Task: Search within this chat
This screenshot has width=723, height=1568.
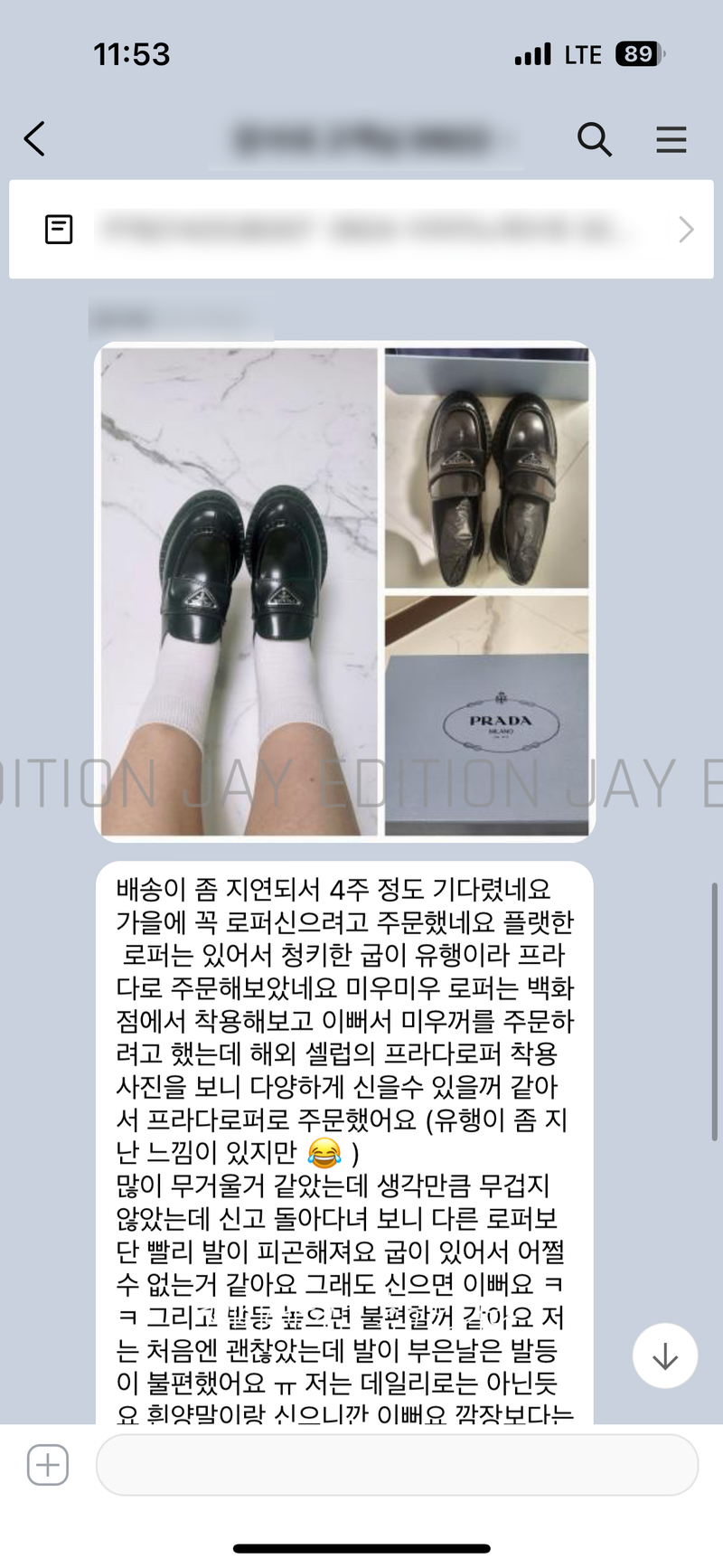Action: click(594, 139)
